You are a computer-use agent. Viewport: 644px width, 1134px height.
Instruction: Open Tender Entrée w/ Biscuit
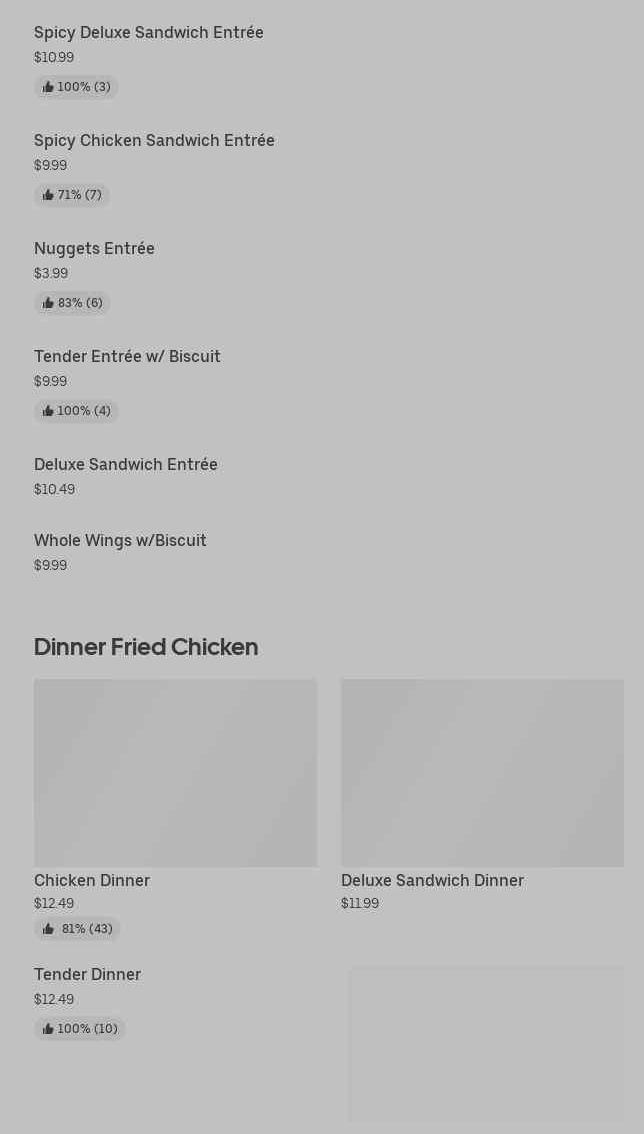point(127,357)
